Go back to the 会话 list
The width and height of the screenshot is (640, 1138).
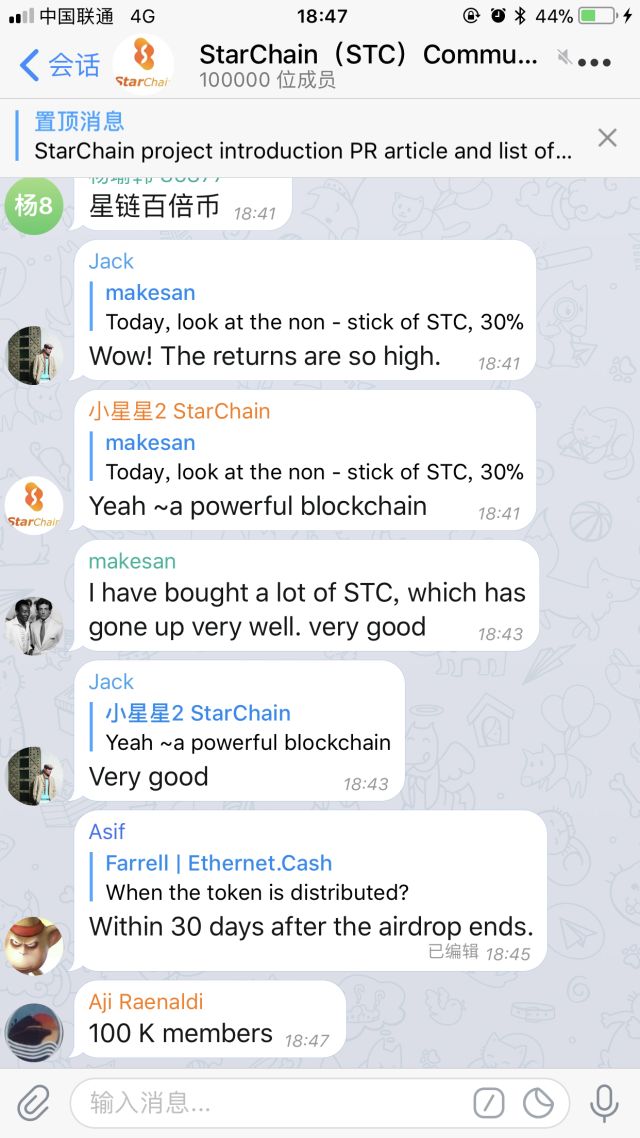[x=60, y=66]
